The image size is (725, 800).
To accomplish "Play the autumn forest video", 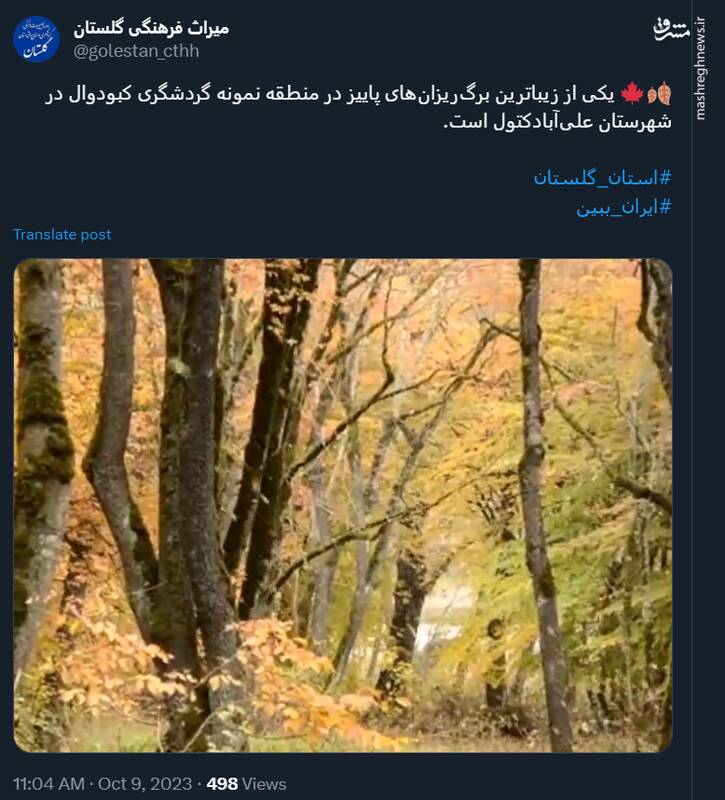I will (x=343, y=505).
